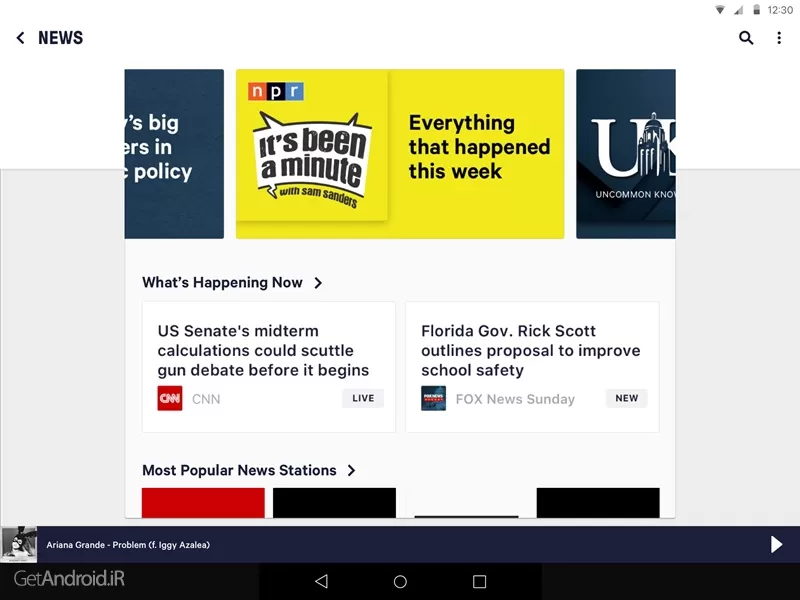Play Ariana Grande - Problem
Viewport: 800px width, 600px height.
[776, 545]
